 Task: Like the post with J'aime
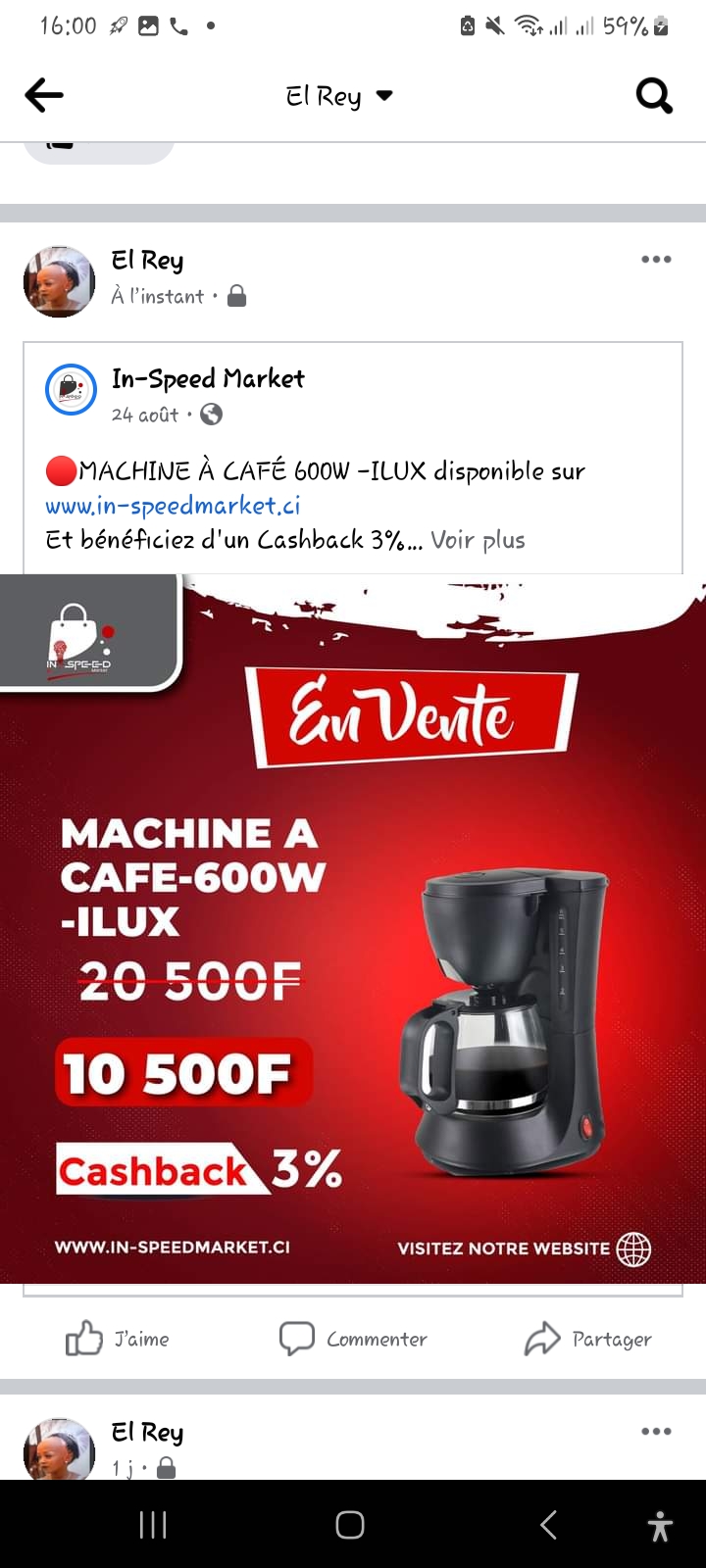click(118, 1339)
